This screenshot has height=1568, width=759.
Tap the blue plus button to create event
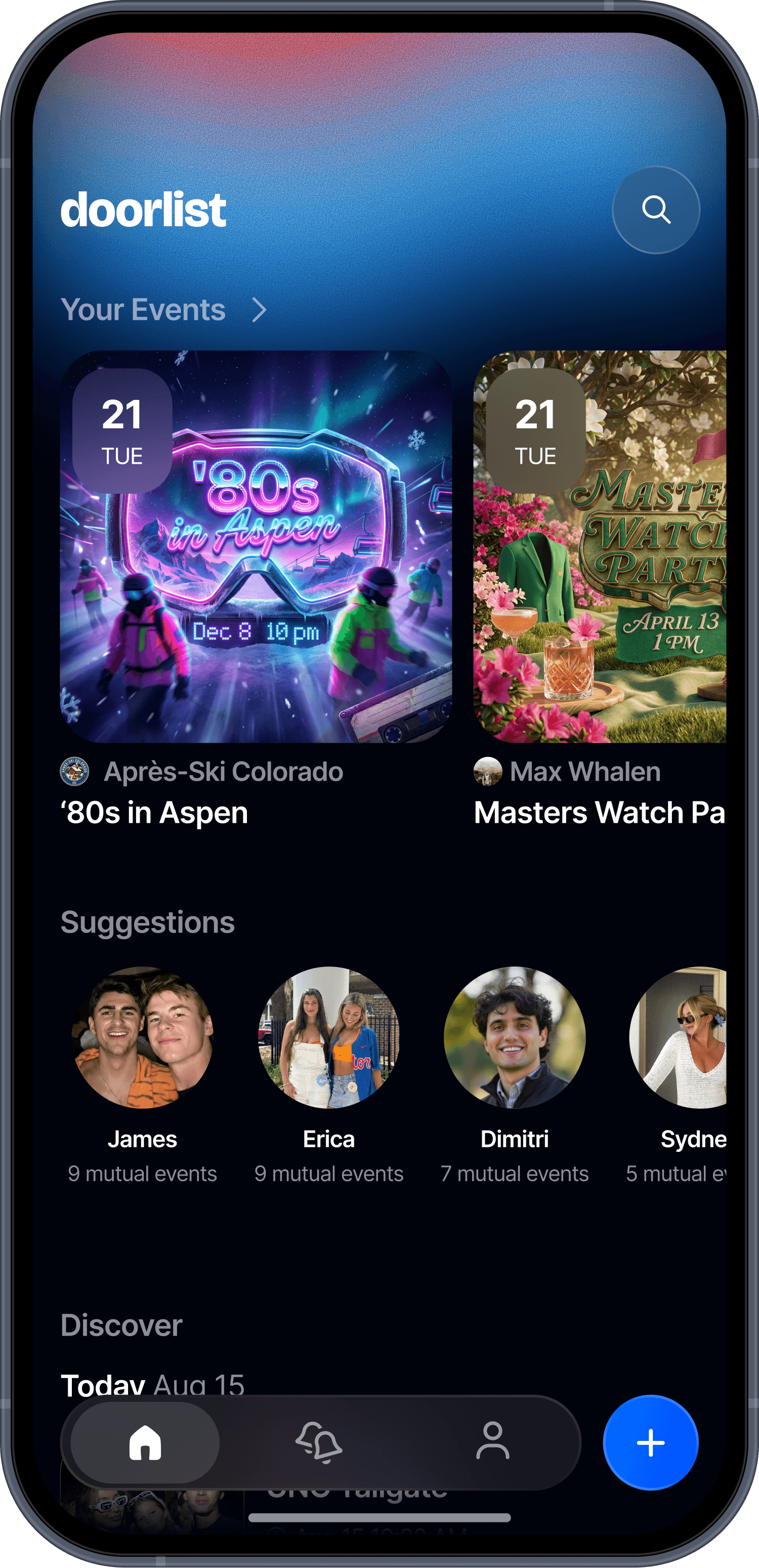point(651,1444)
